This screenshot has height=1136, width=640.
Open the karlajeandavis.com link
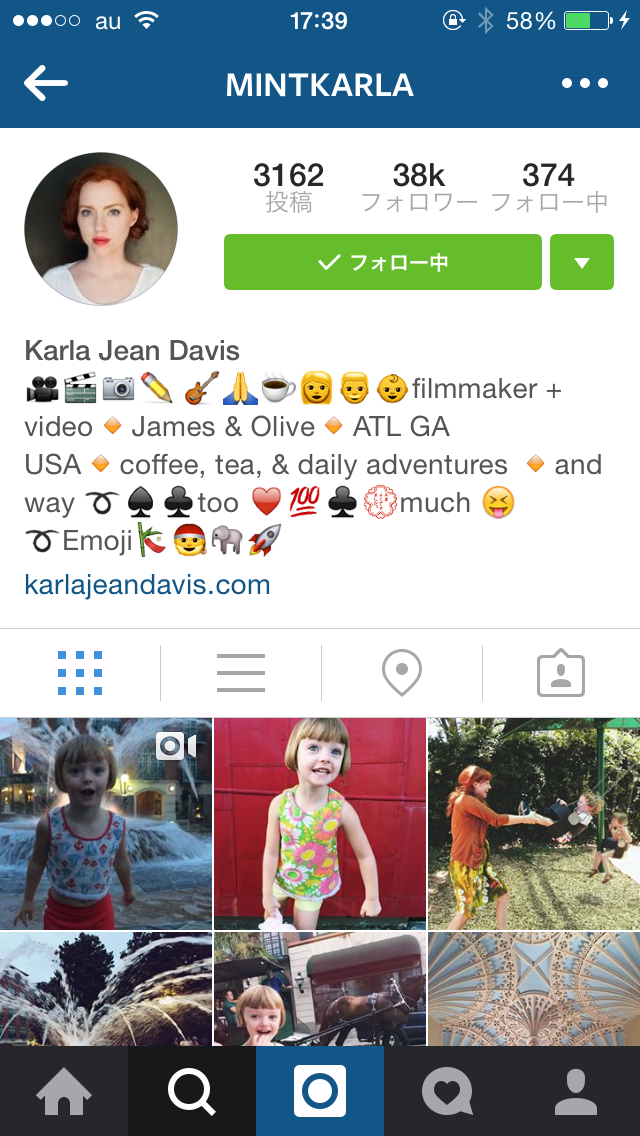[147, 584]
